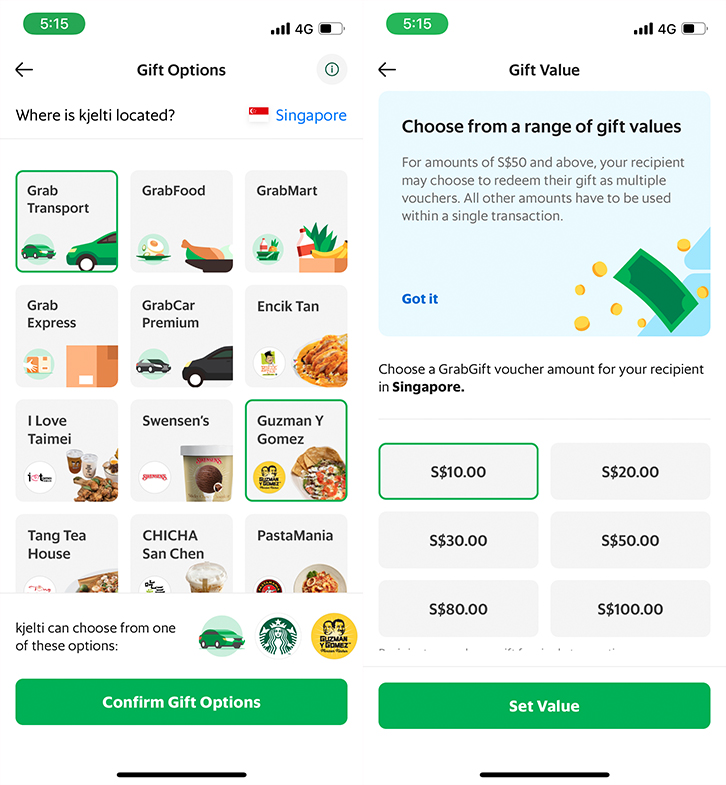Go back from Gift Options

click(x=25, y=69)
